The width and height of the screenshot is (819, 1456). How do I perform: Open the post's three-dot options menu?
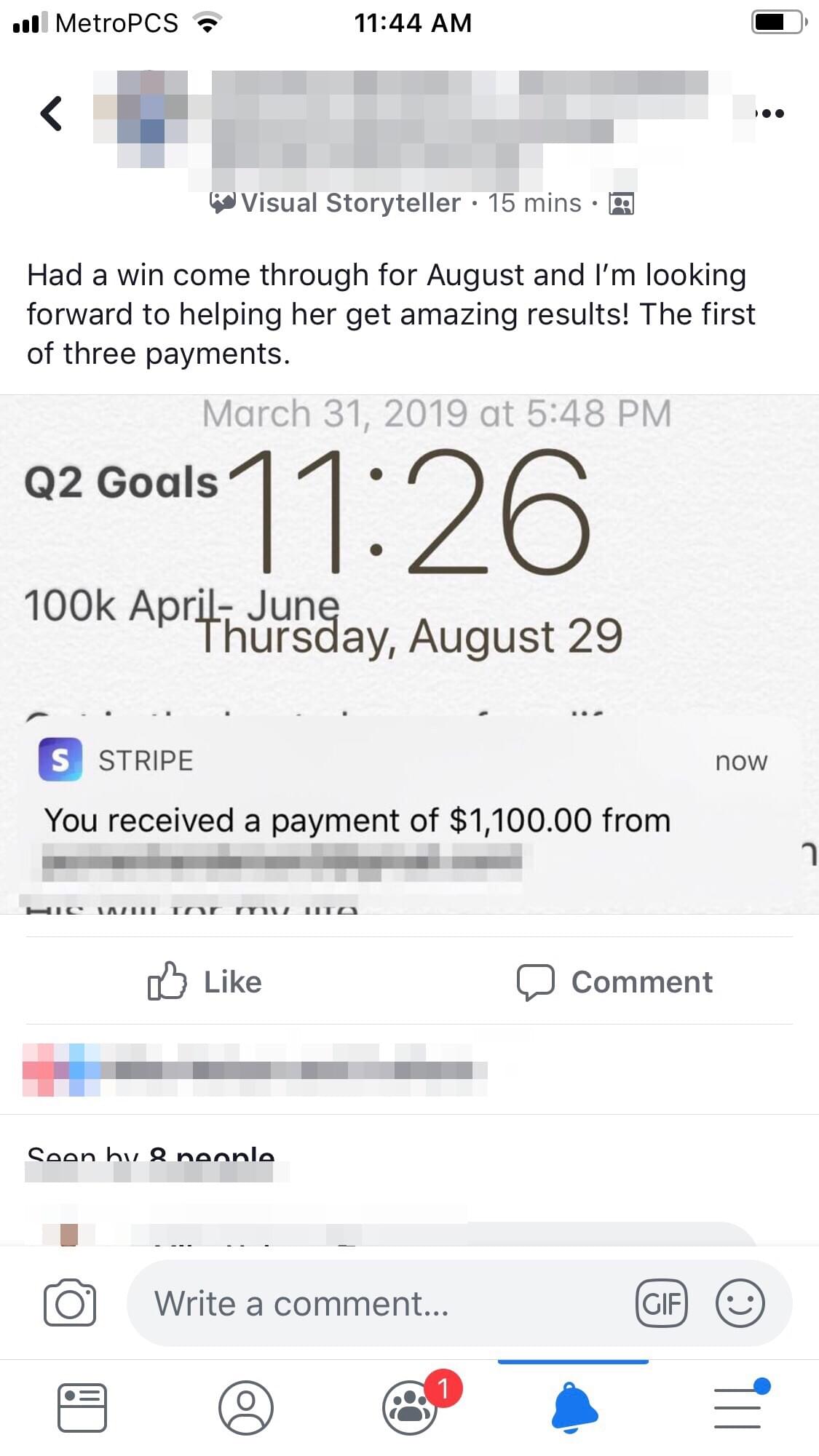pos(771,114)
